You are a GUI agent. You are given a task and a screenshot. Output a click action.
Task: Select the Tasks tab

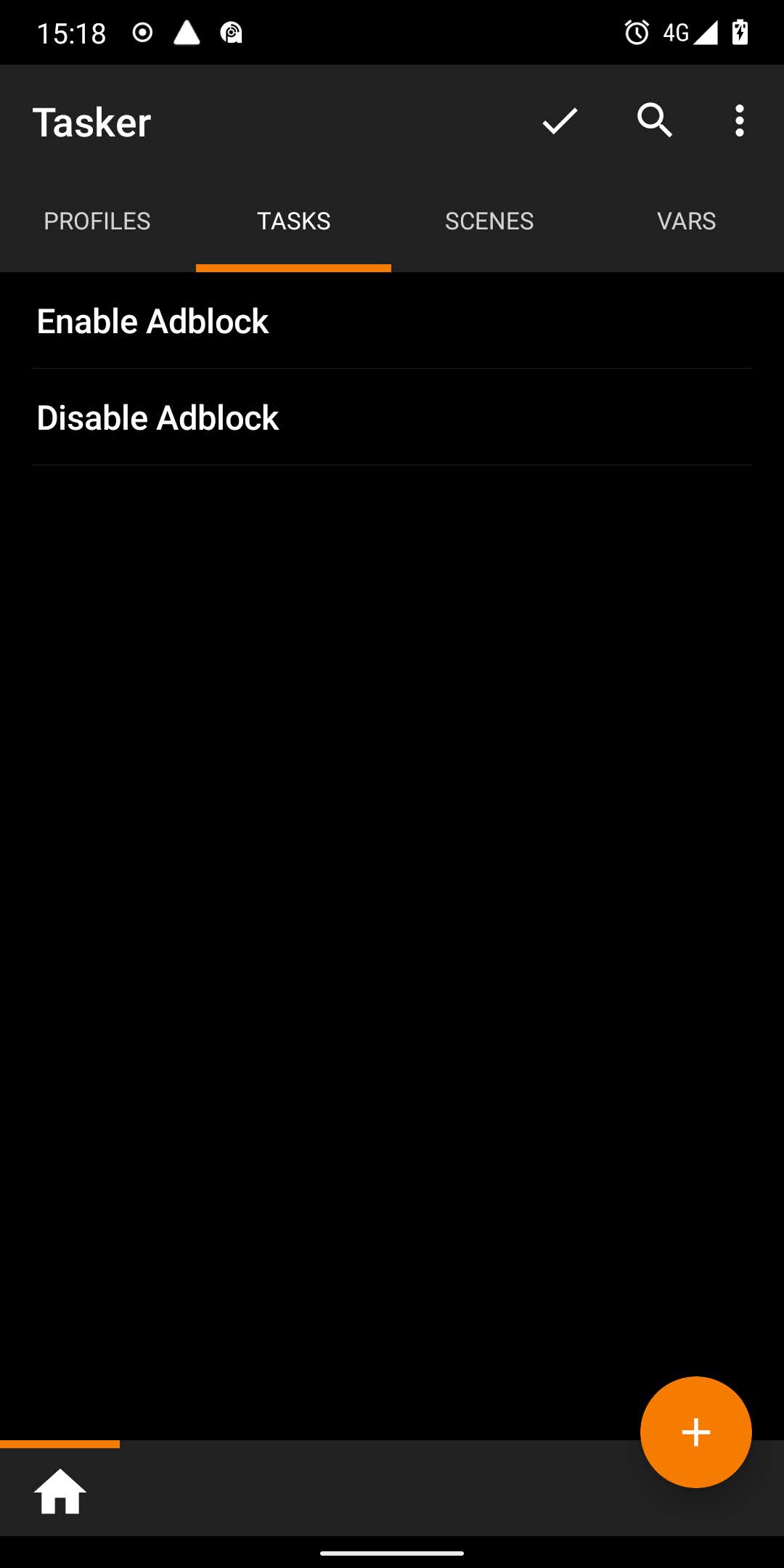pyautogui.click(x=293, y=221)
